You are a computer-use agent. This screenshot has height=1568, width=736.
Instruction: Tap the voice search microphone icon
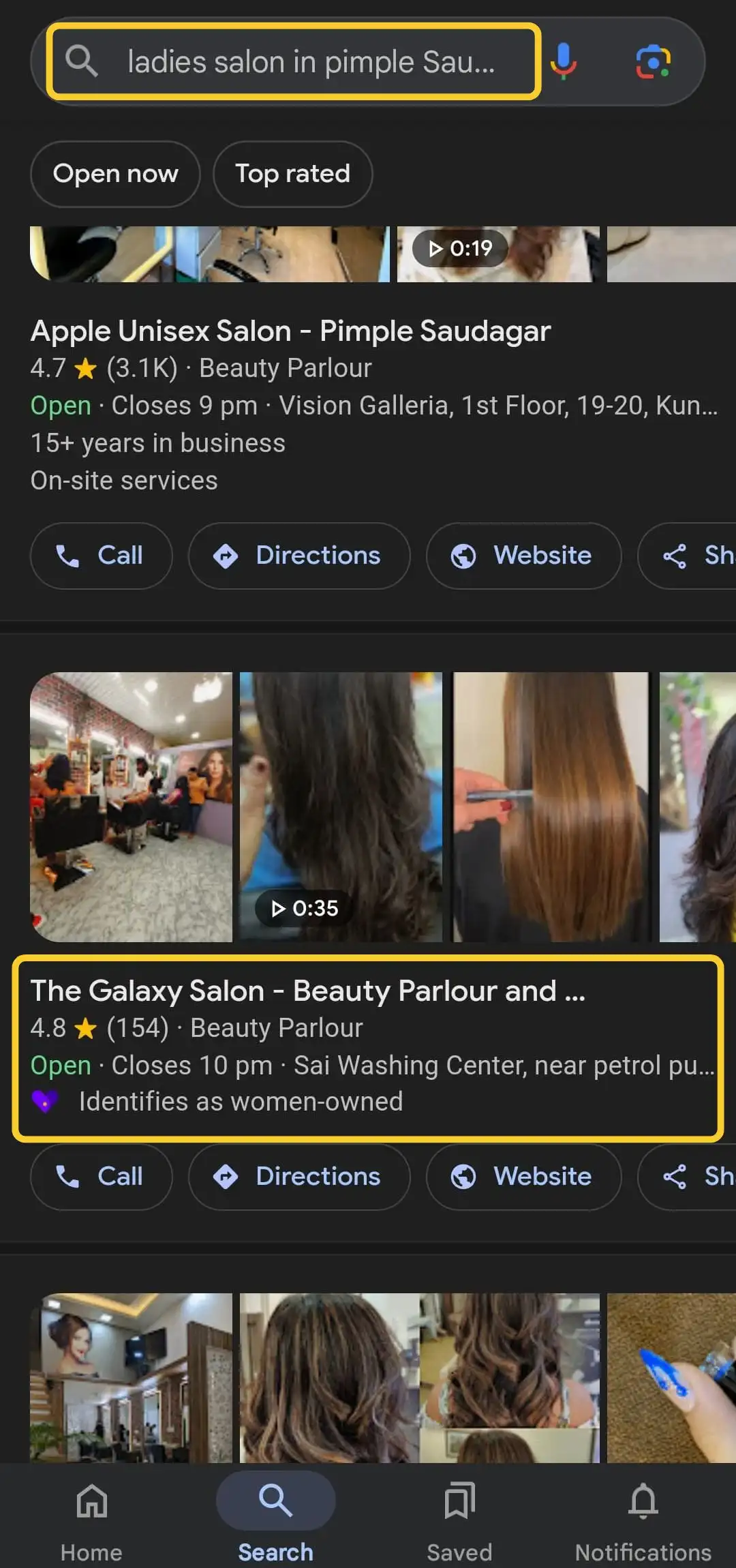(563, 61)
